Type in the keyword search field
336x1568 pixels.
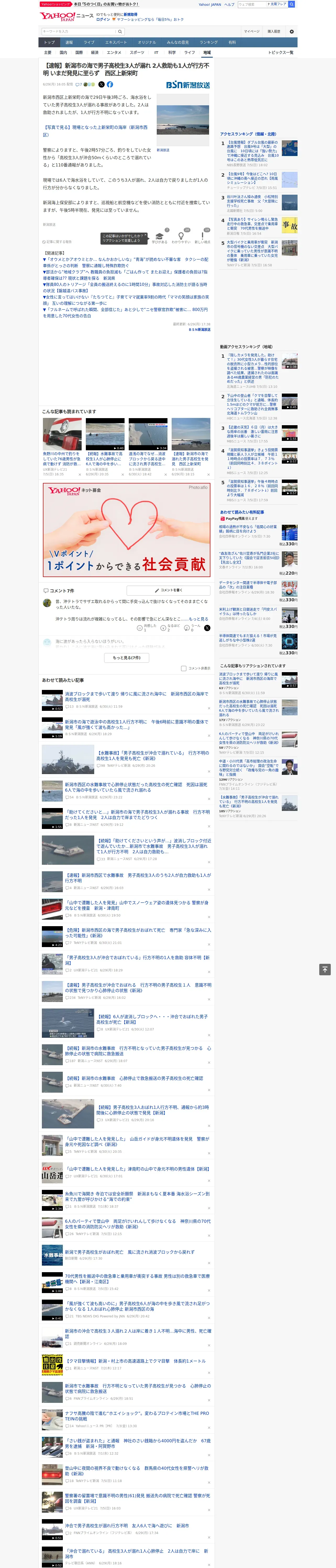(x=79, y=31)
